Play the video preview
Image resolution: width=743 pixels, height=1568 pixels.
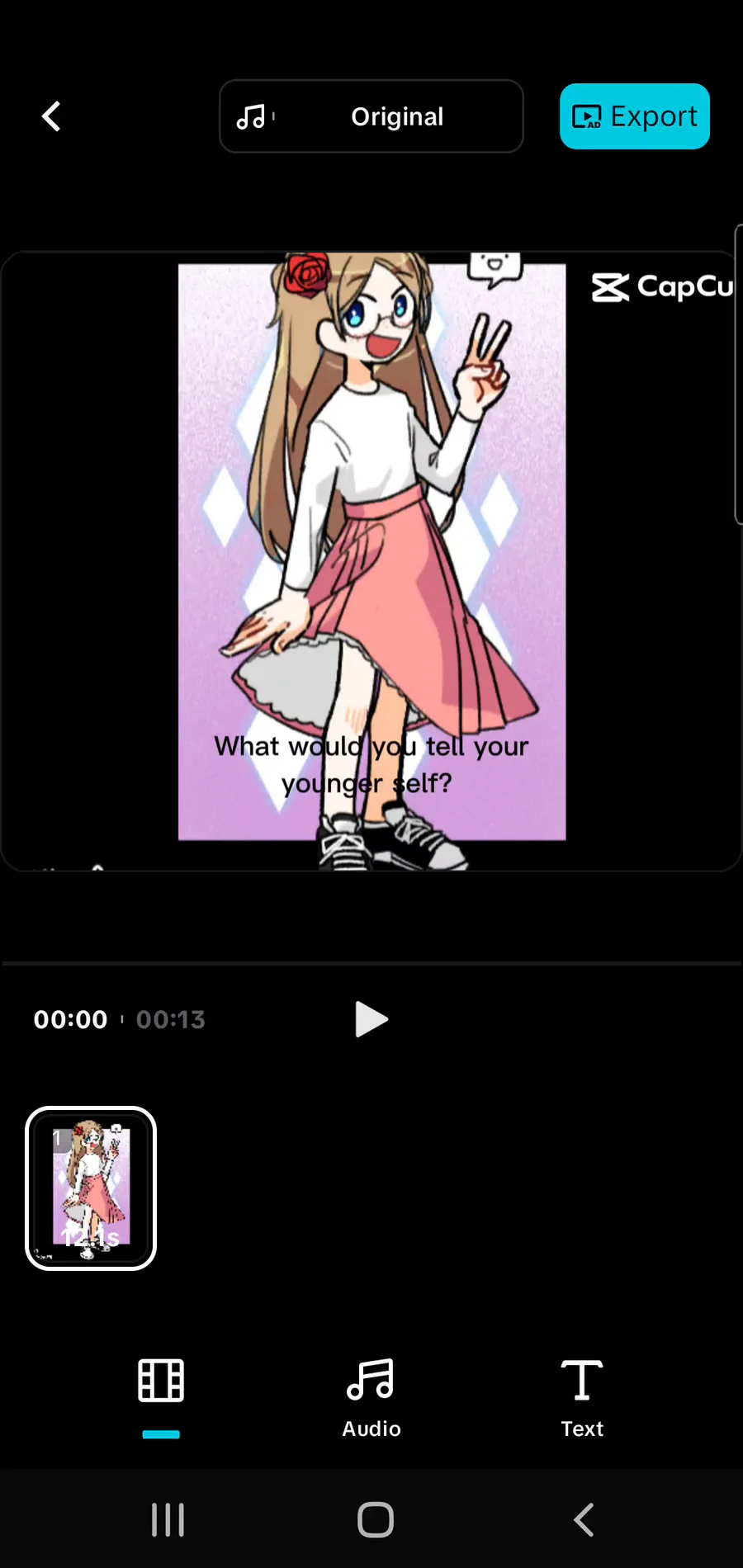[x=371, y=1019]
